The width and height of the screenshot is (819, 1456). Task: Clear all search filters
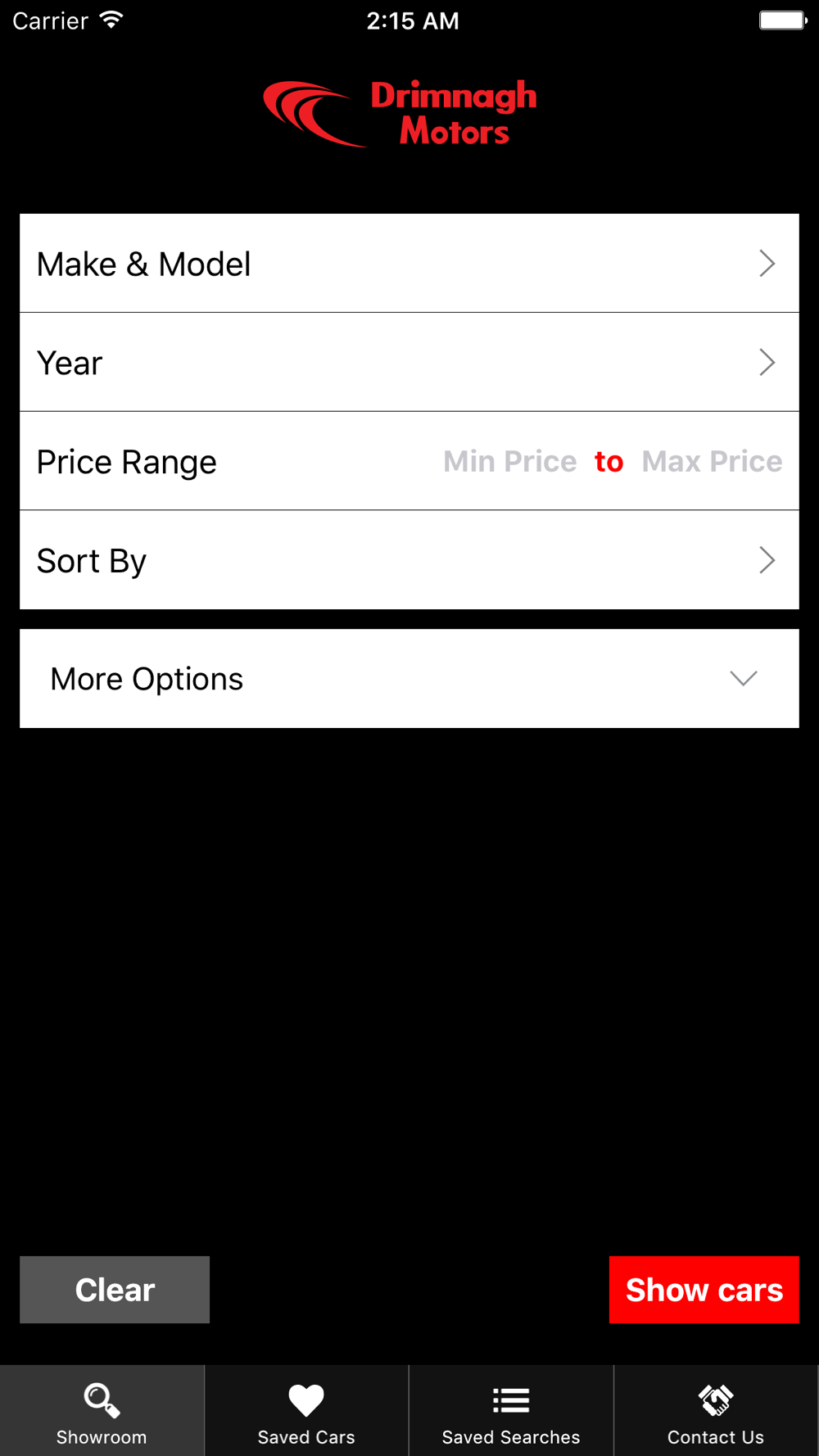pyautogui.click(x=115, y=1290)
